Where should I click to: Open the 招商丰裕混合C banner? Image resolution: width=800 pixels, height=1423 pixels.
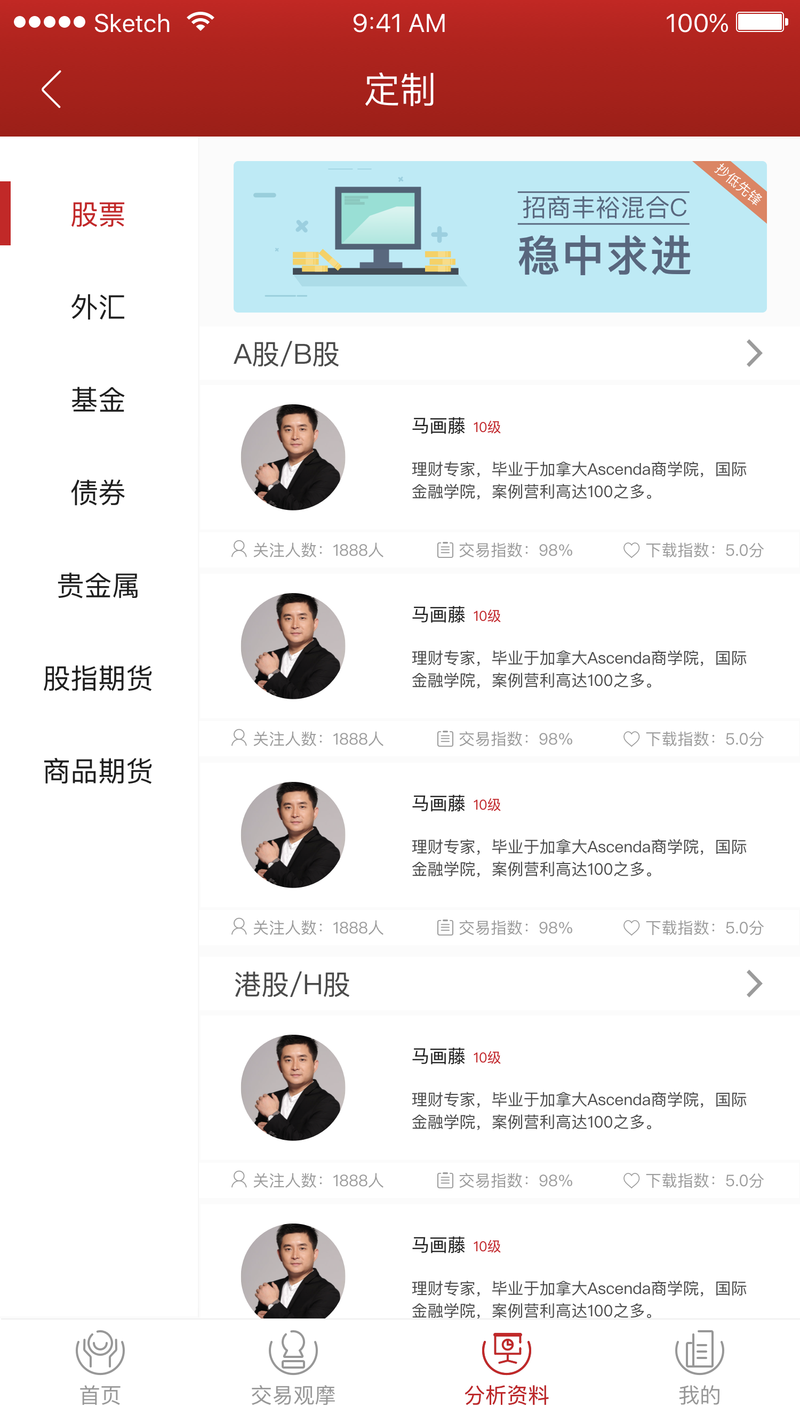(500, 237)
